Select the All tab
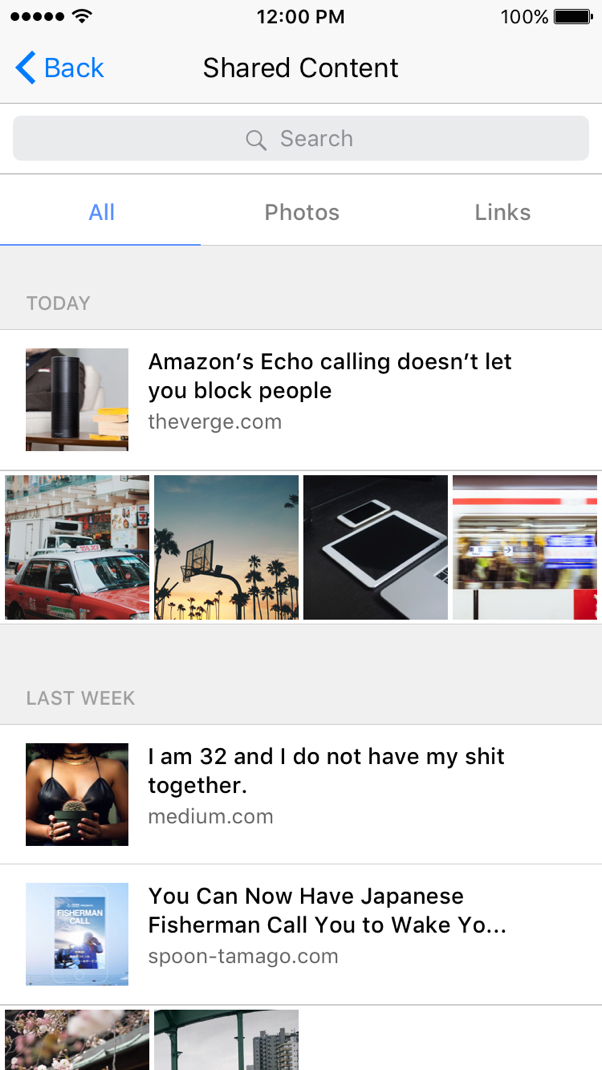The height and width of the screenshot is (1070, 602). pos(101,212)
